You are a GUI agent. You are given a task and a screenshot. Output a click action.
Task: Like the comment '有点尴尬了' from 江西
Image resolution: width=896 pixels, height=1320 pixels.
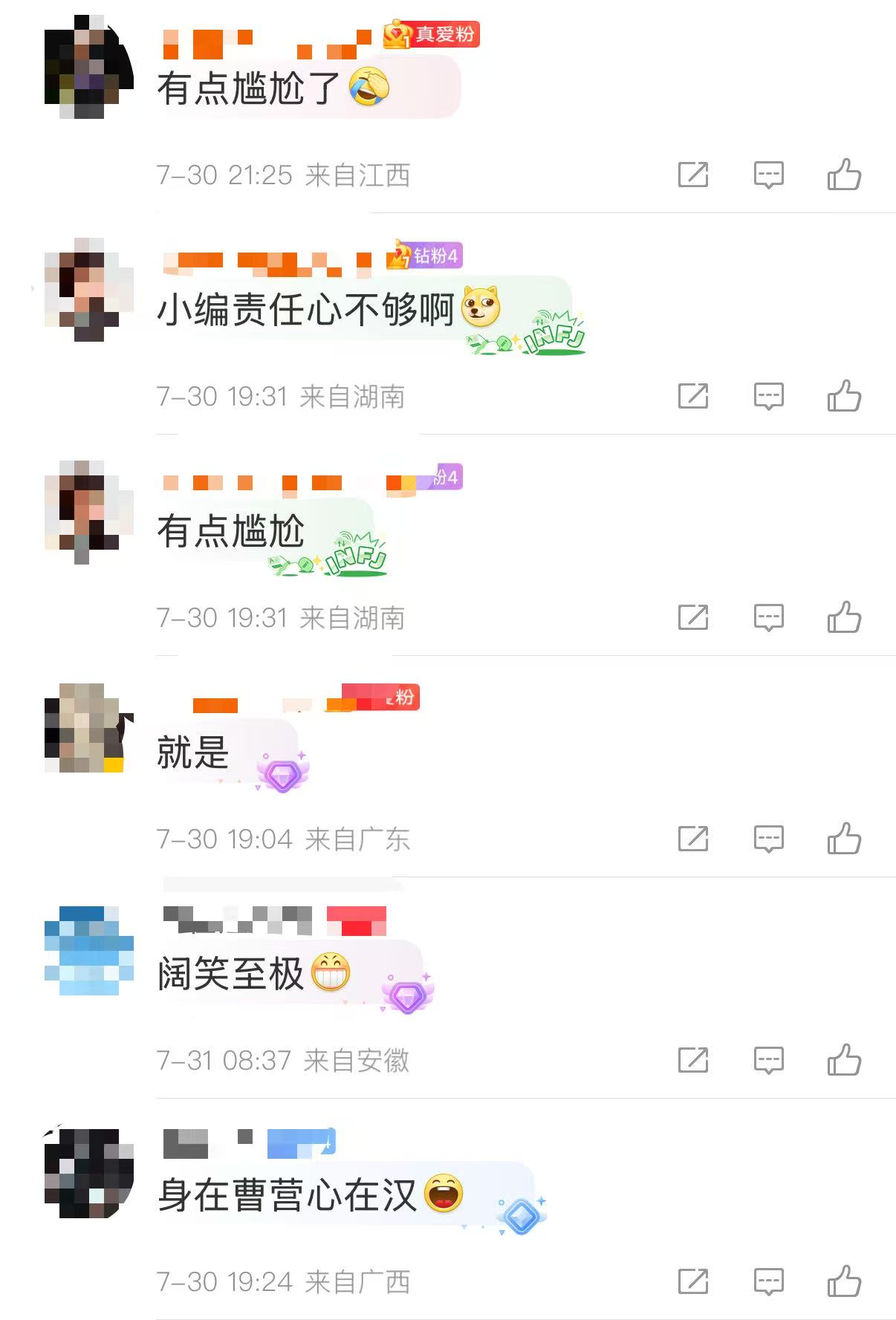point(844,175)
